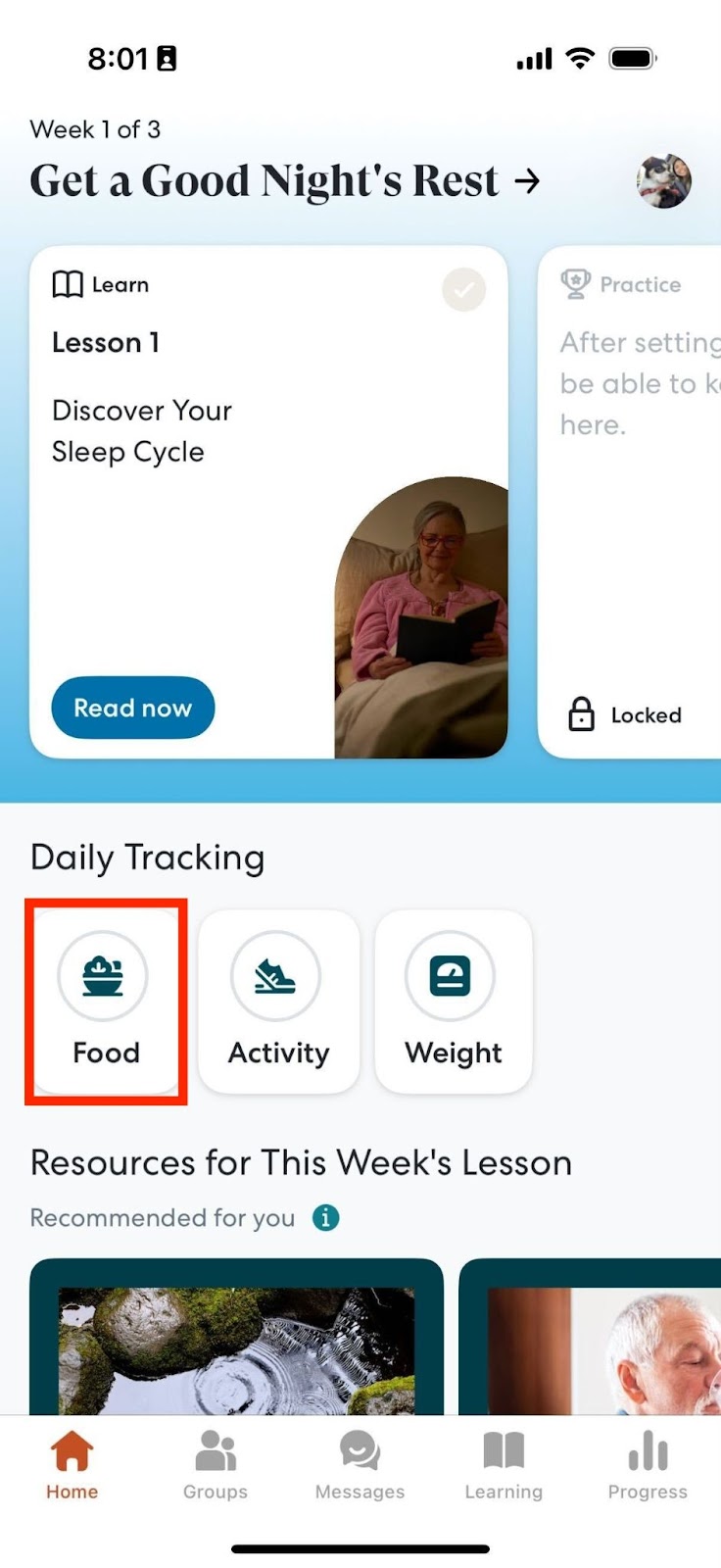Open Weight tracking
The height and width of the screenshot is (1568, 721).
pos(453,1002)
